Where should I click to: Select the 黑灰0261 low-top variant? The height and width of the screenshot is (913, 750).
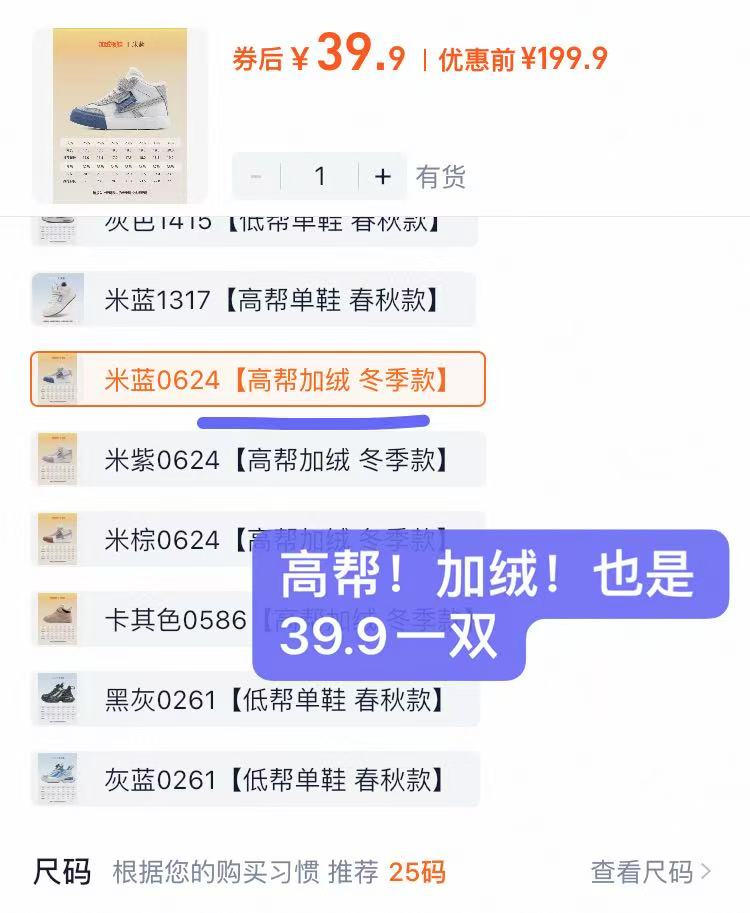(x=250, y=700)
